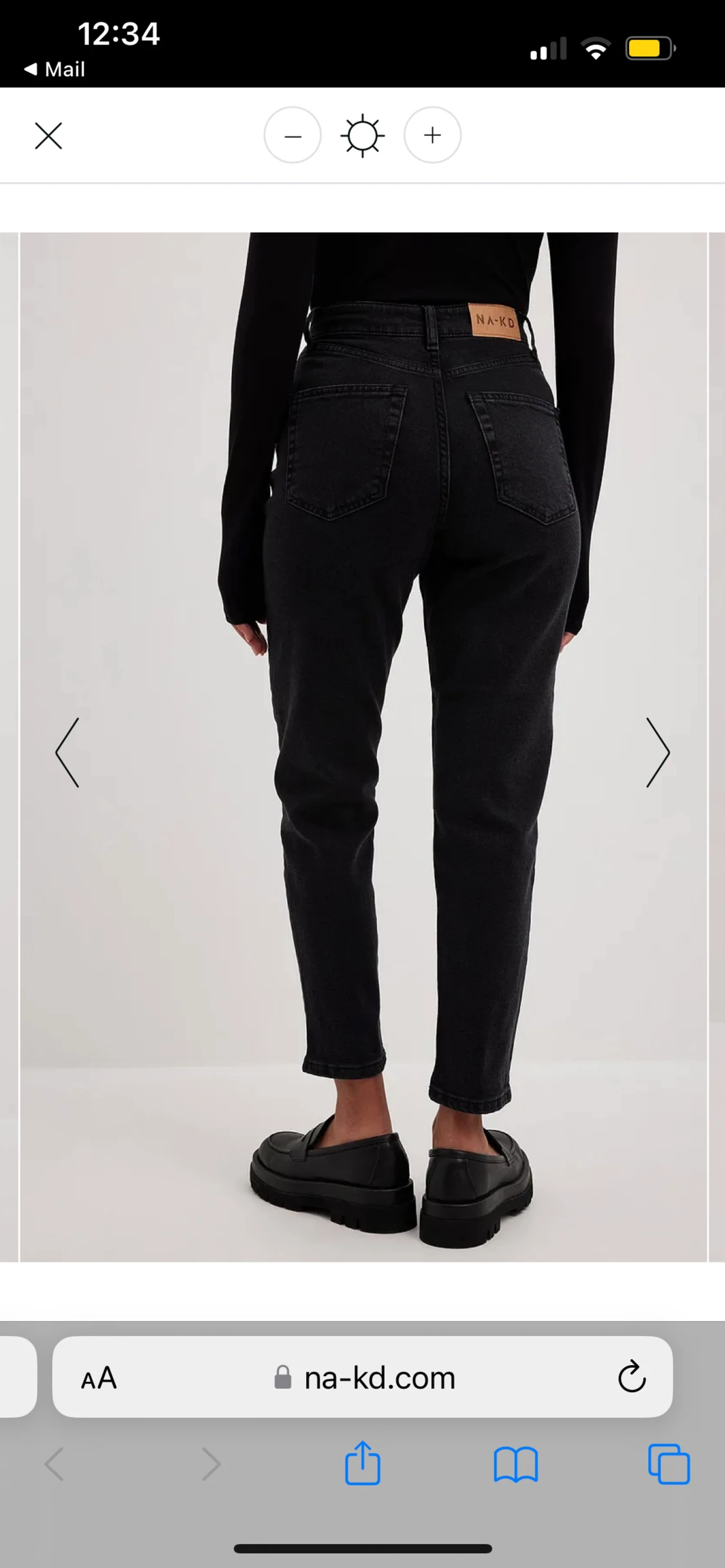The image size is (725, 1568).
Task: Open the Safari share sheet
Action: coord(362,1463)
